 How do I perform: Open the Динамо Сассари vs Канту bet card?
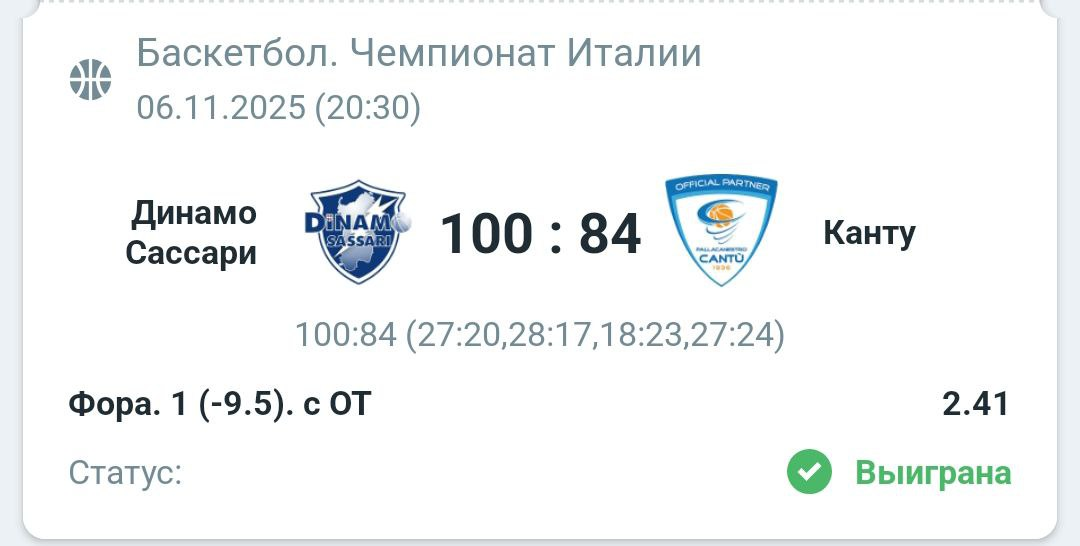[540, 234]
